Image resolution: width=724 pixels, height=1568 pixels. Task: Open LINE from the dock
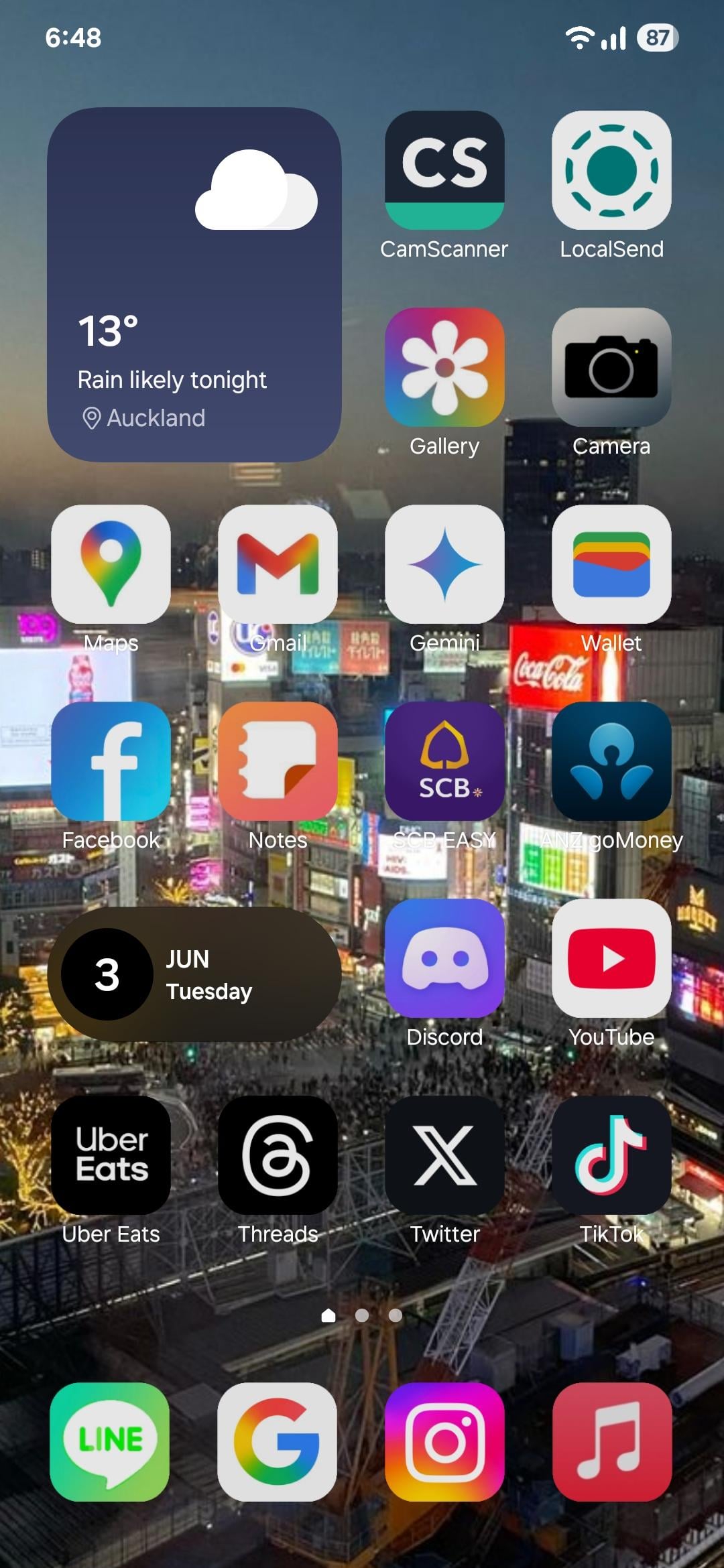(109, 1442)
